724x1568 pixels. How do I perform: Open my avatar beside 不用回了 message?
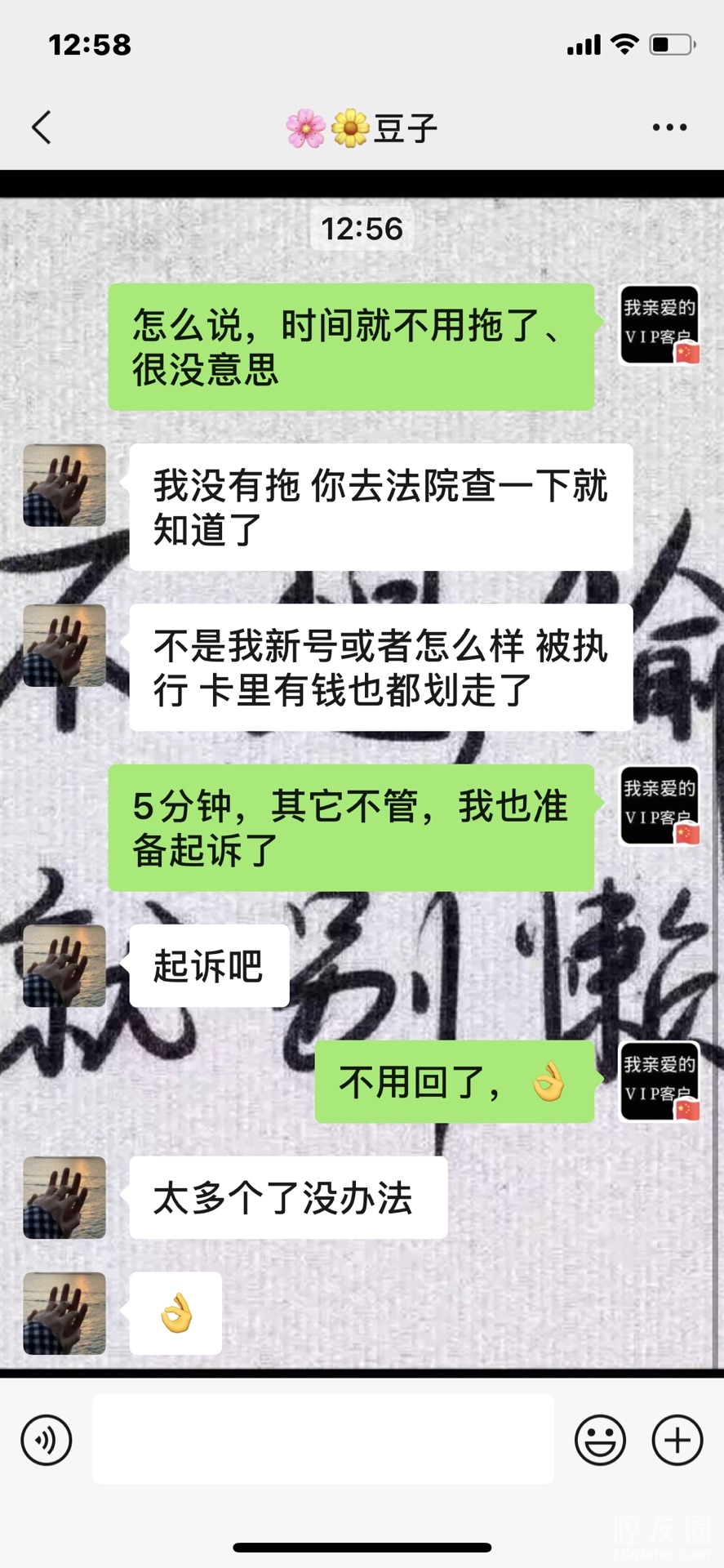[660, 1081]
